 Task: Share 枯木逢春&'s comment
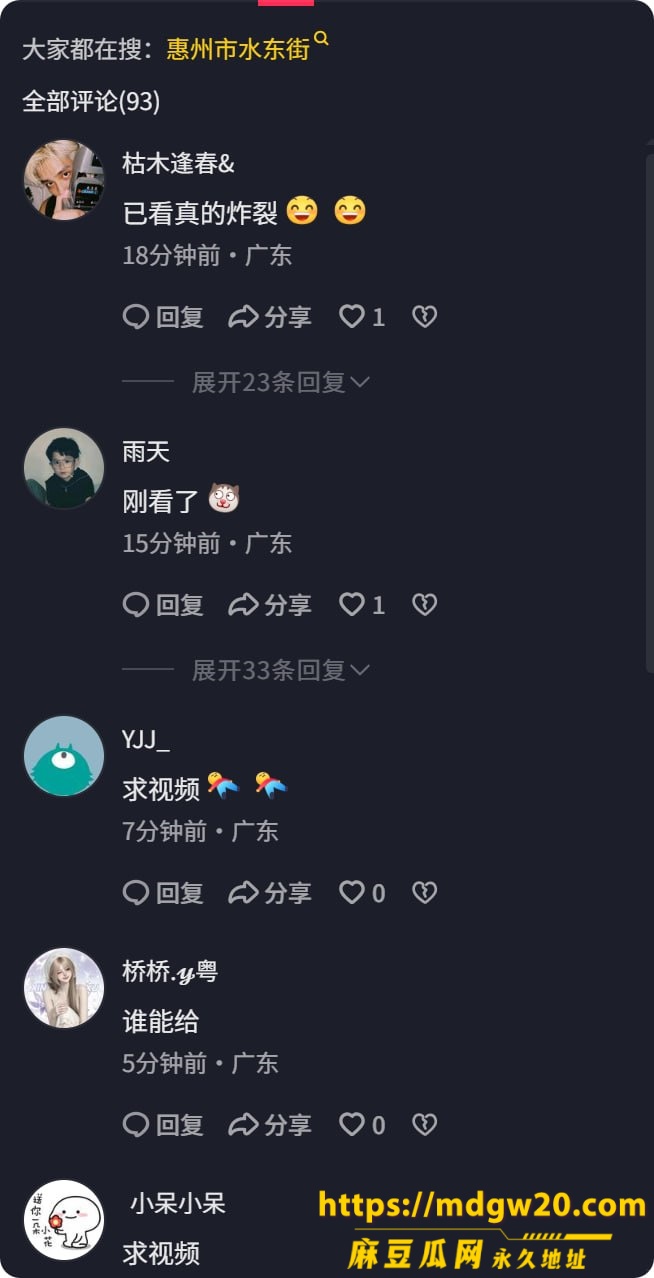coord(270,317)
